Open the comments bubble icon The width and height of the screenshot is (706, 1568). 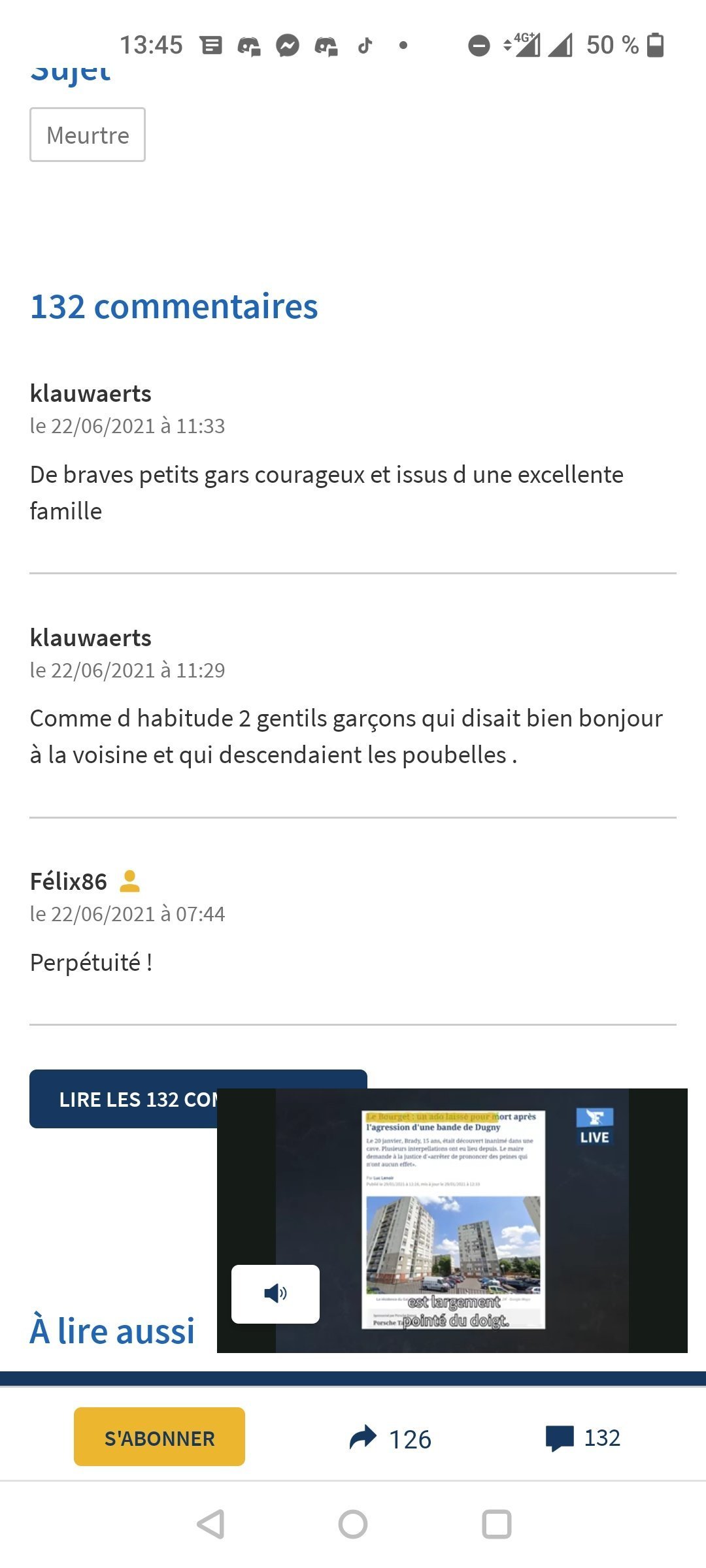(x=560, y=1438)
